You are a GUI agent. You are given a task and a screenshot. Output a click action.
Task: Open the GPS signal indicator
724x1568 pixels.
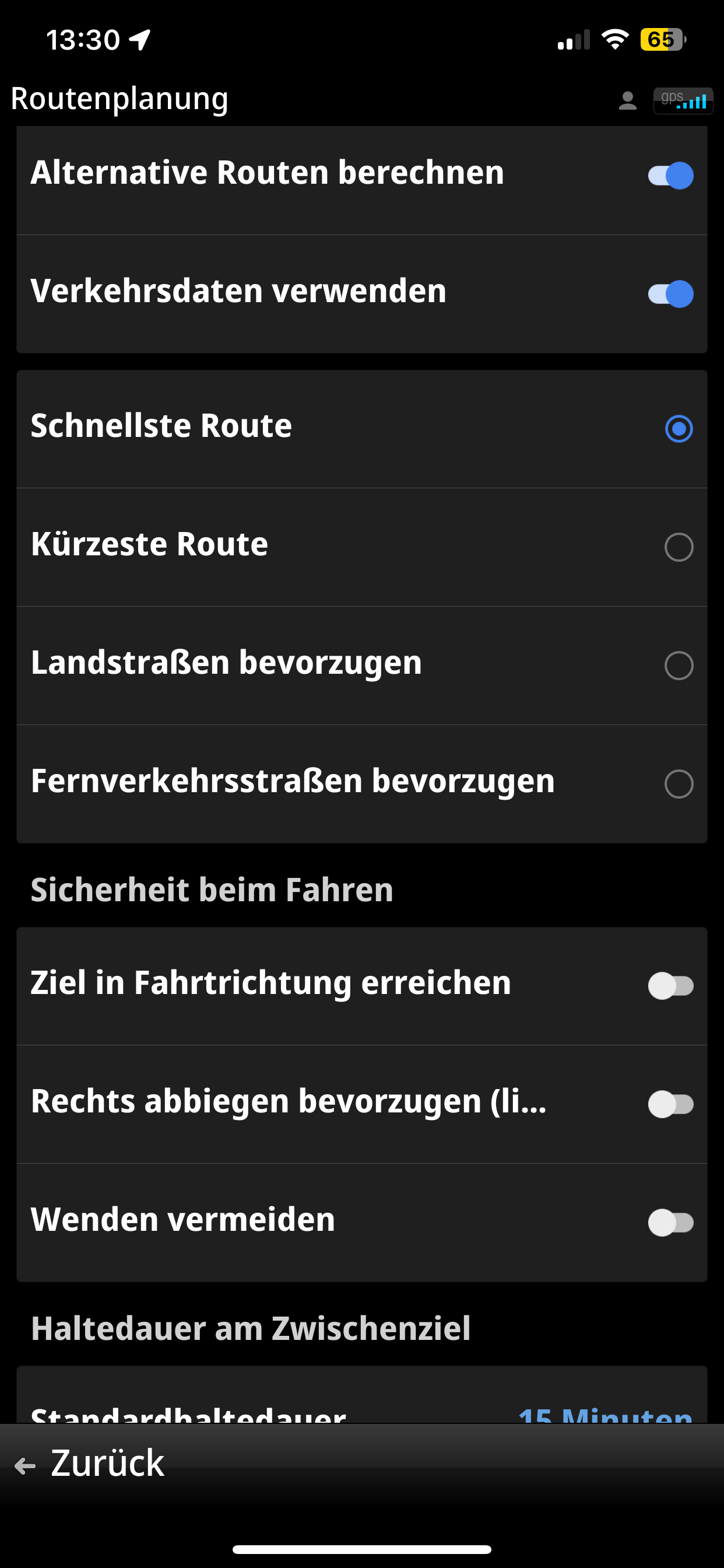683,100
